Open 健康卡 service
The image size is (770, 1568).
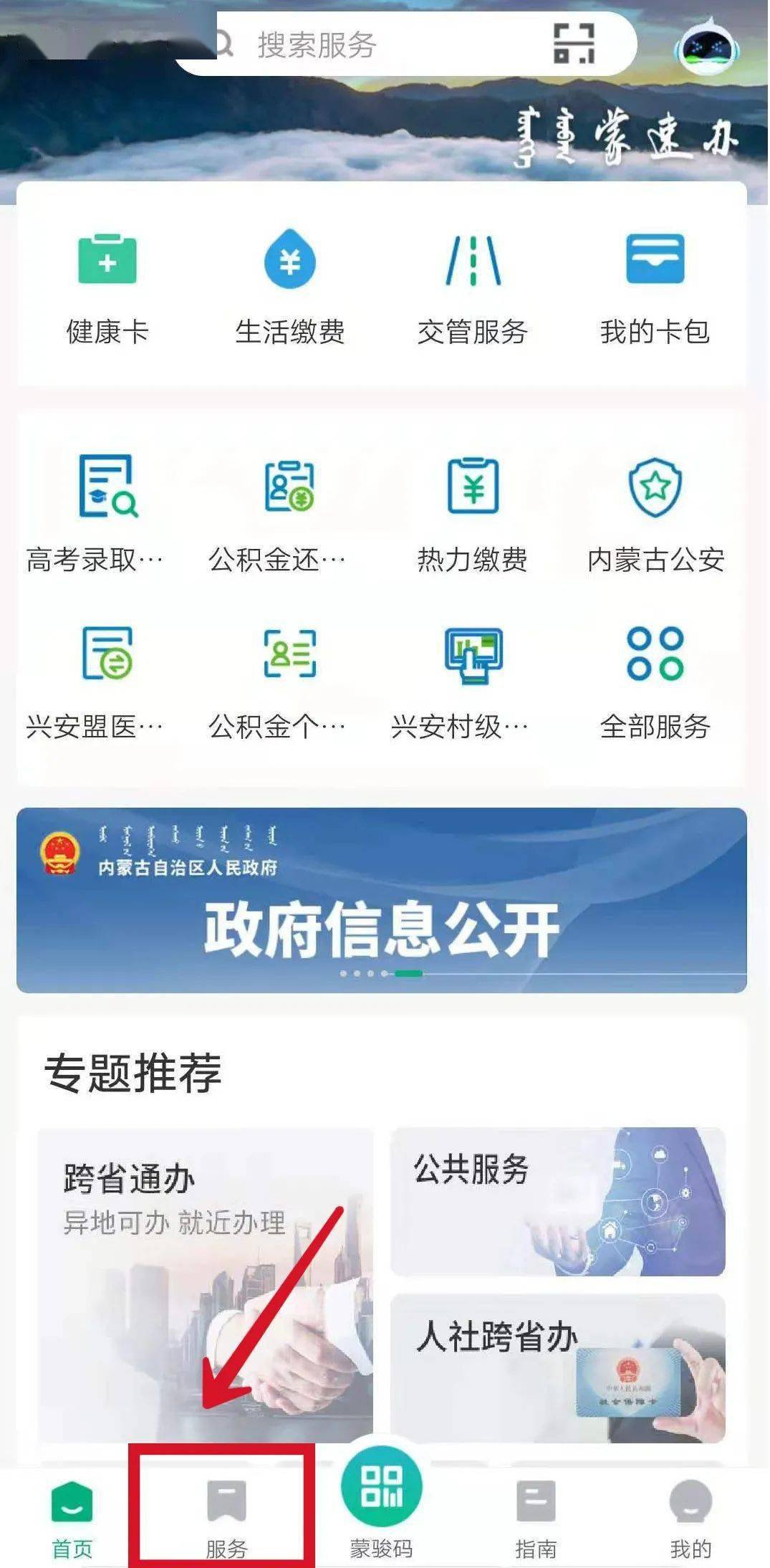tap(107, 287)
